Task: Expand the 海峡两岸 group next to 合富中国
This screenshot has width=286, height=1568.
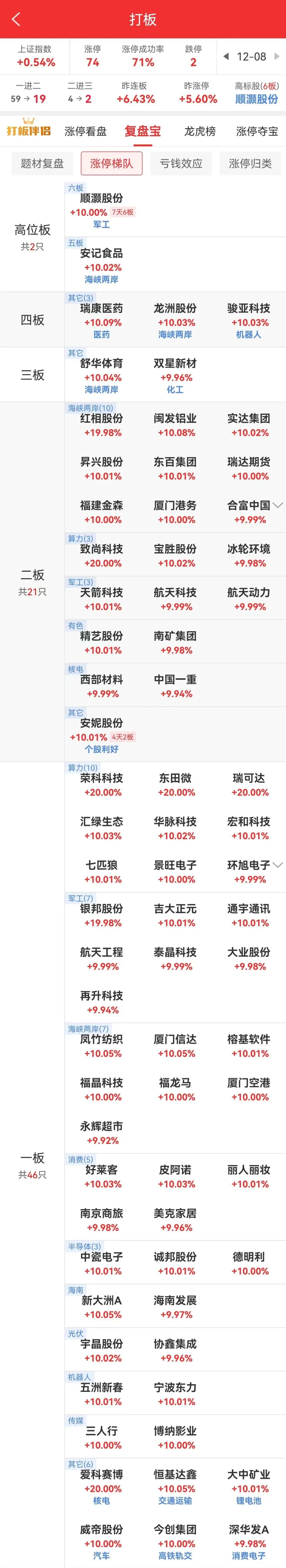Action: point(278,505)
